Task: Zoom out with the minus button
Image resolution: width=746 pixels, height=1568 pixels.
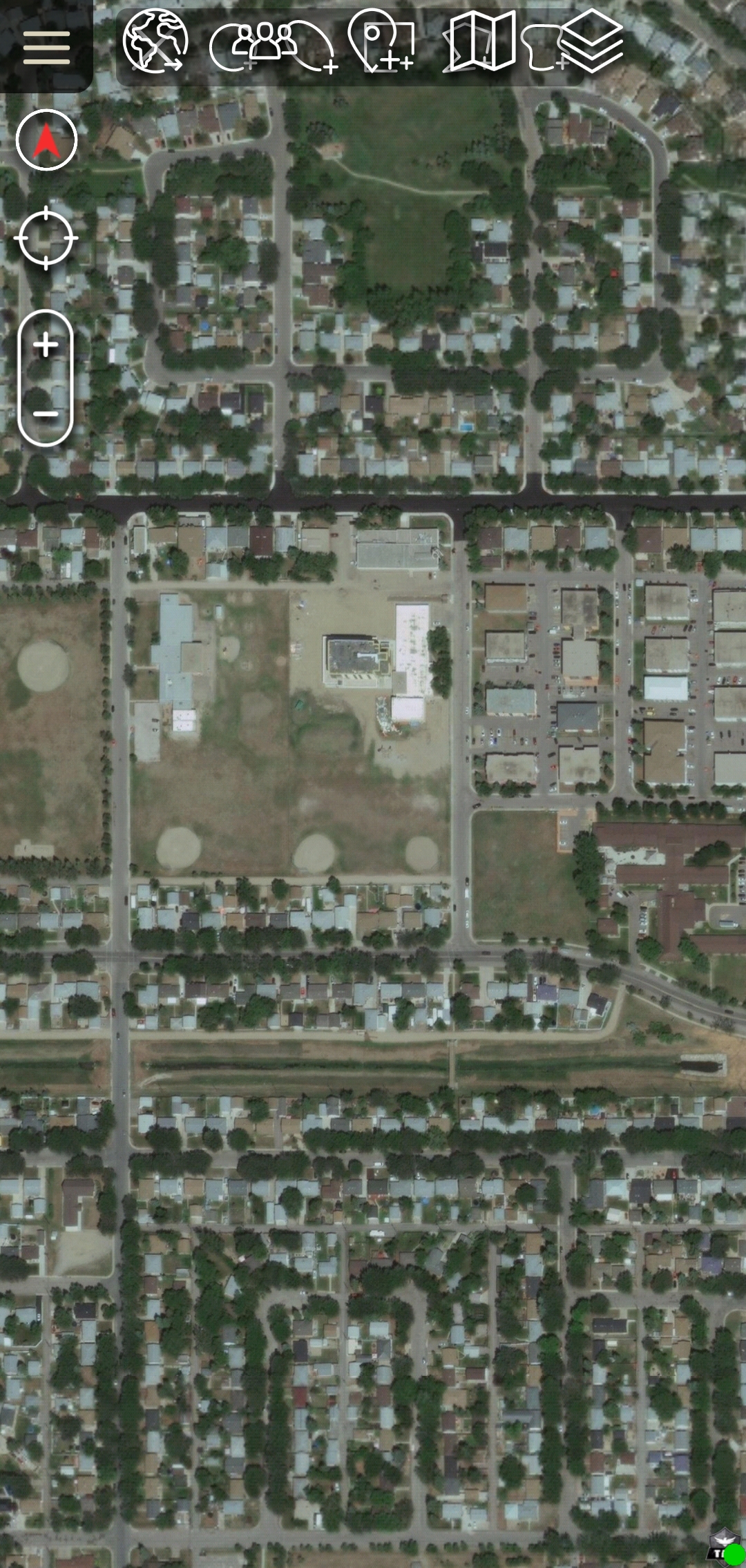Action: pos(46,414)
